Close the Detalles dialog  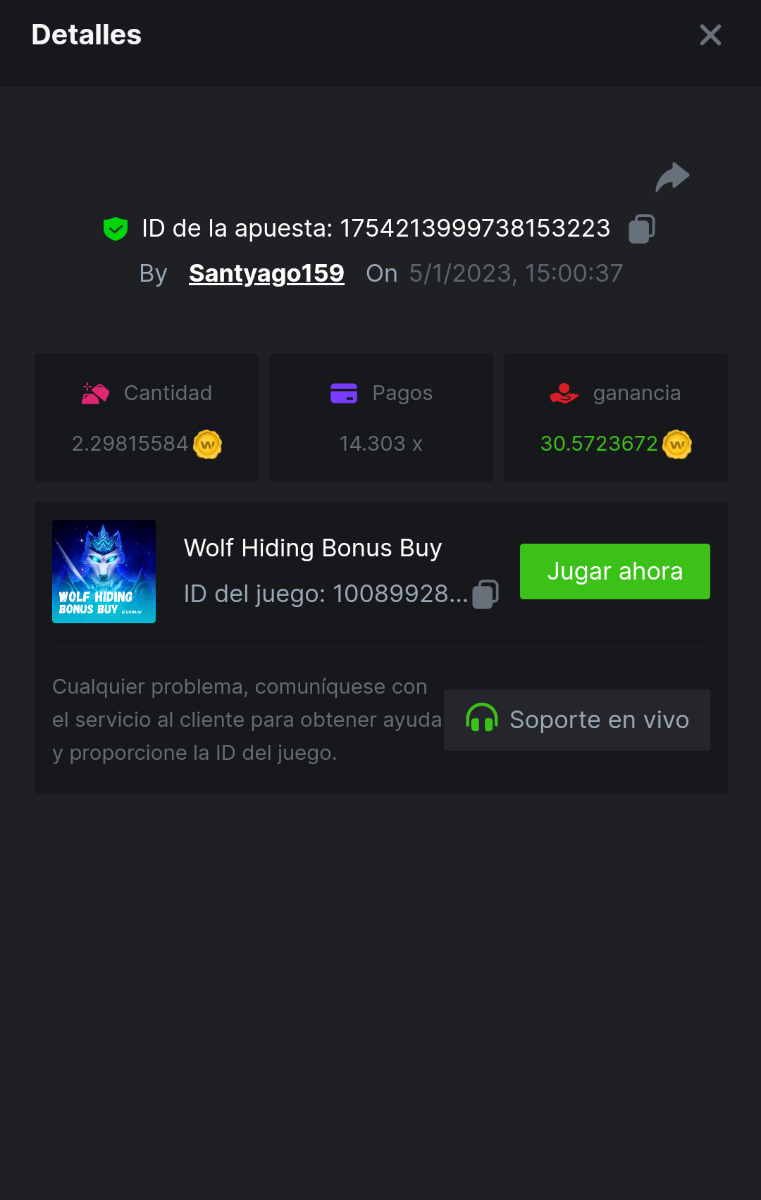710,35
